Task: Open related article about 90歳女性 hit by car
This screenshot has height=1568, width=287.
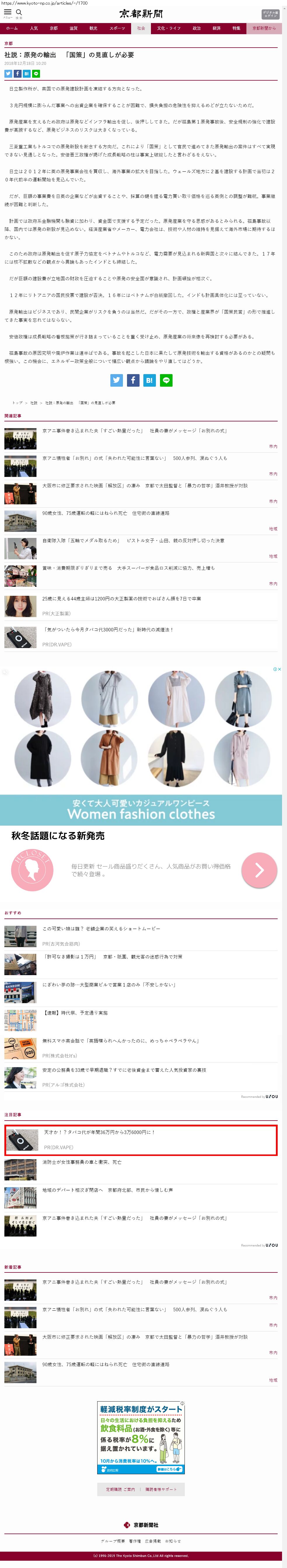Action: coord(106,513)
